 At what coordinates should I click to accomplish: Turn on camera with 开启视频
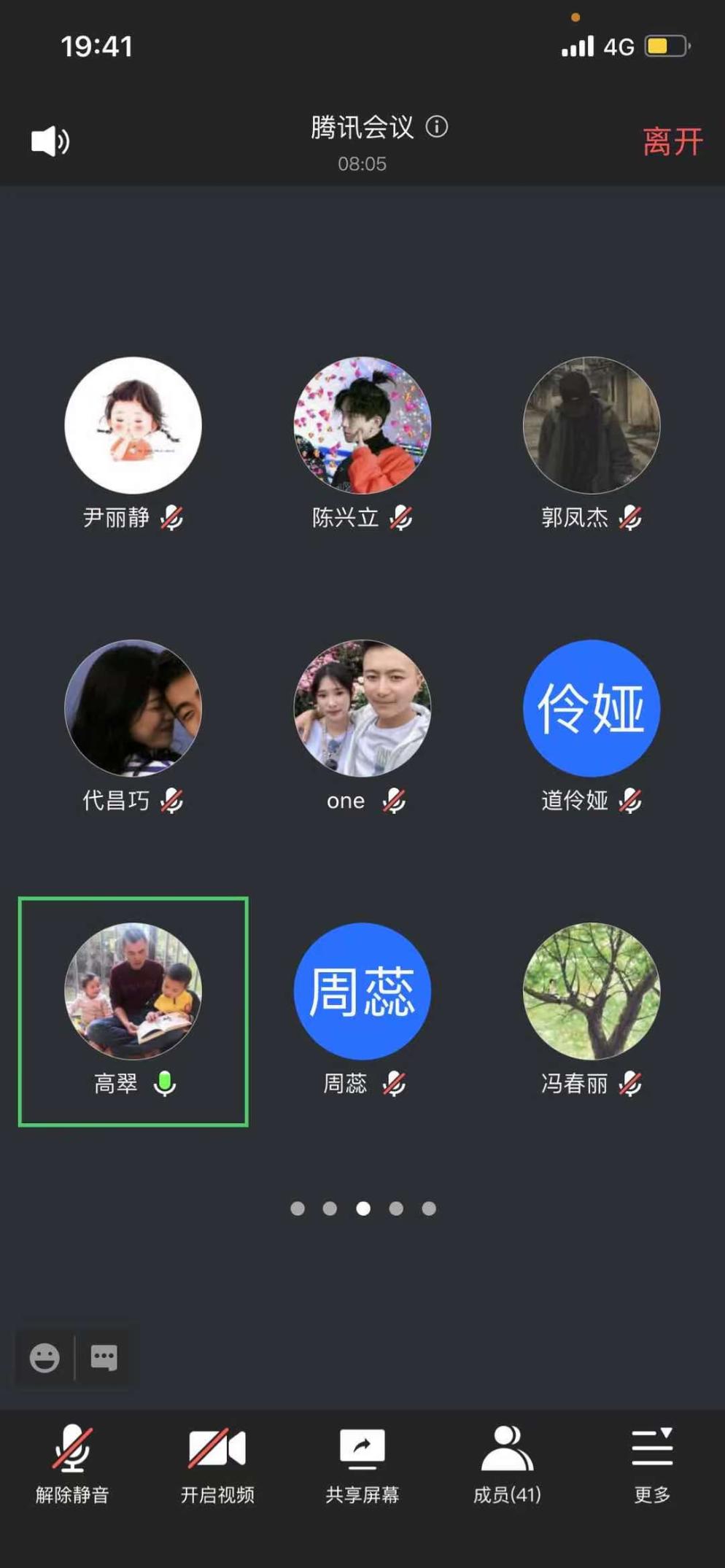[217, 1463]
